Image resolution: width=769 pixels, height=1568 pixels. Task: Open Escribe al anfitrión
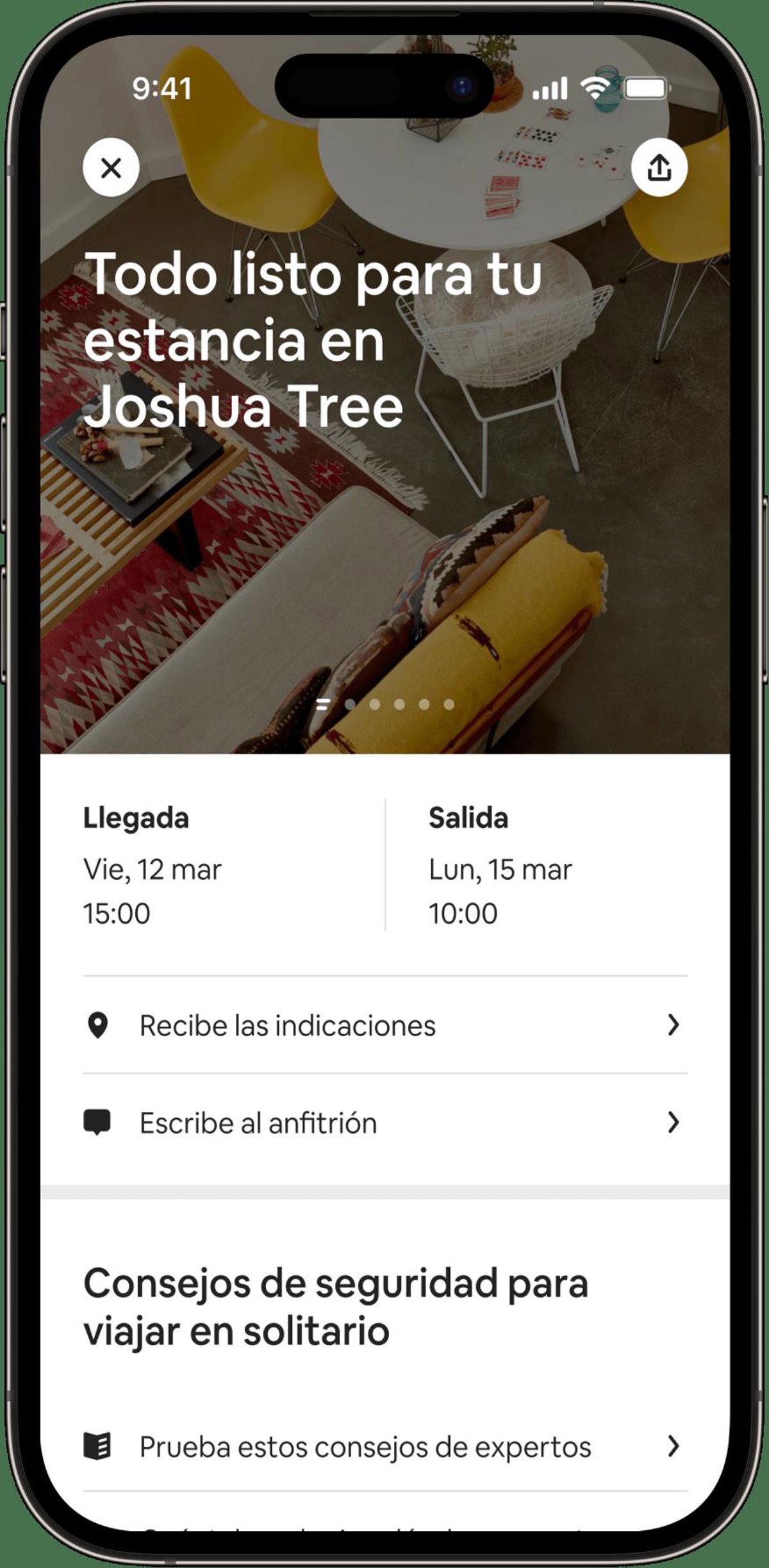pyautogui.click(x=384, y=1123)
